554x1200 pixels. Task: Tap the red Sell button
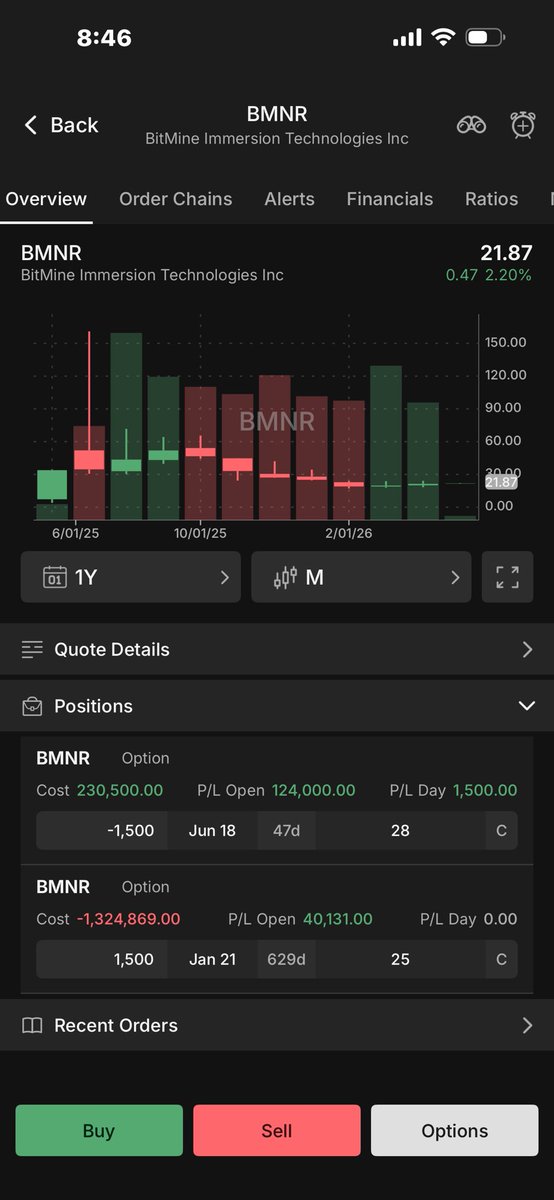click(277, 1131)
